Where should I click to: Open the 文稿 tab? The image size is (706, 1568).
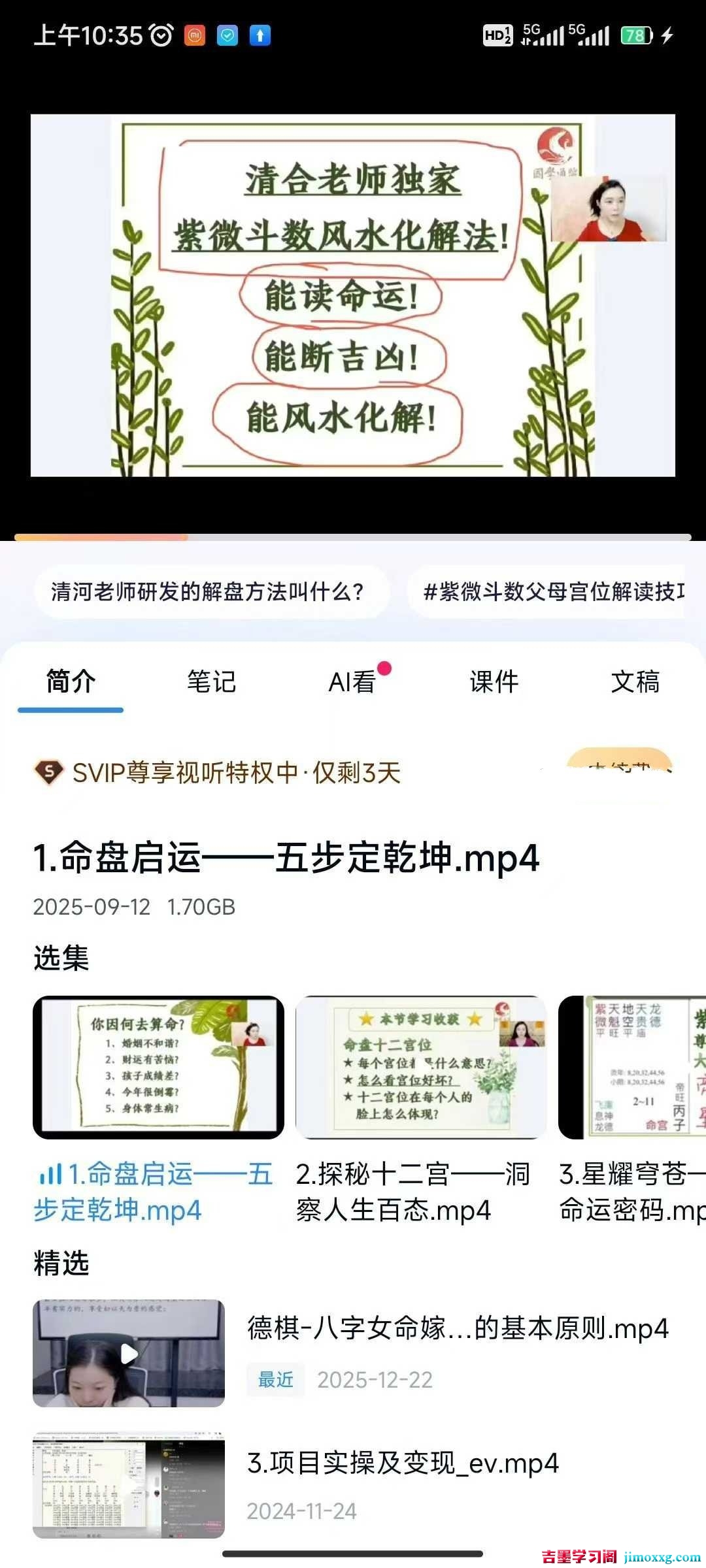[635, 682]
